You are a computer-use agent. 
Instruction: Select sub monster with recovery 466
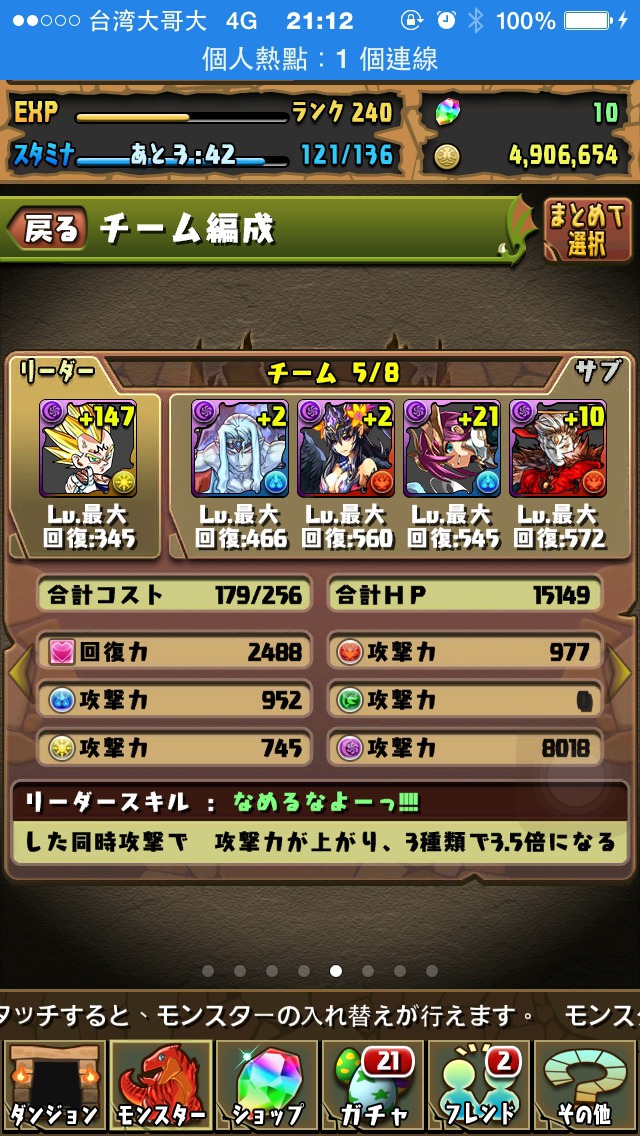(x=240, y=448)
